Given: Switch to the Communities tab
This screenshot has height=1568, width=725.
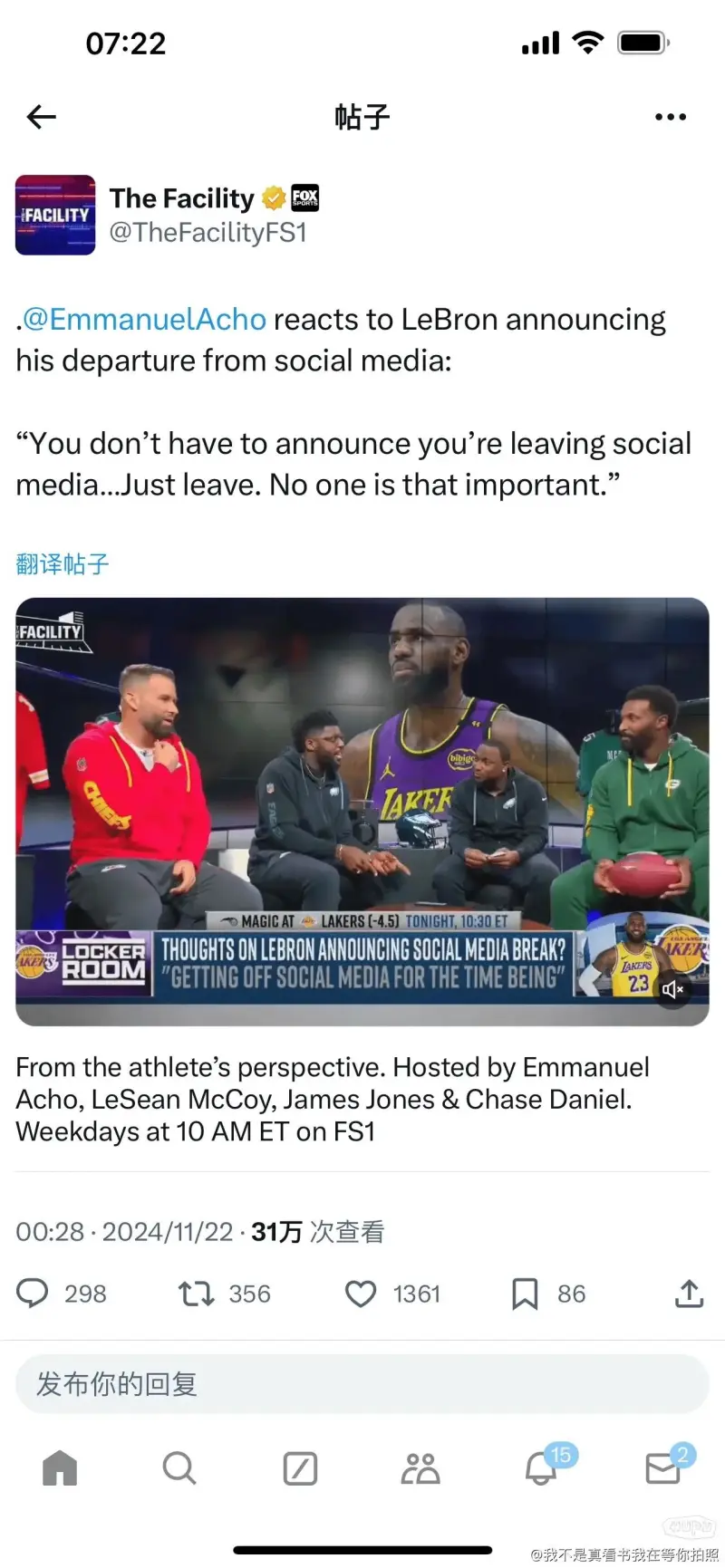Looking at the screenshot, I should (420, 1467).
